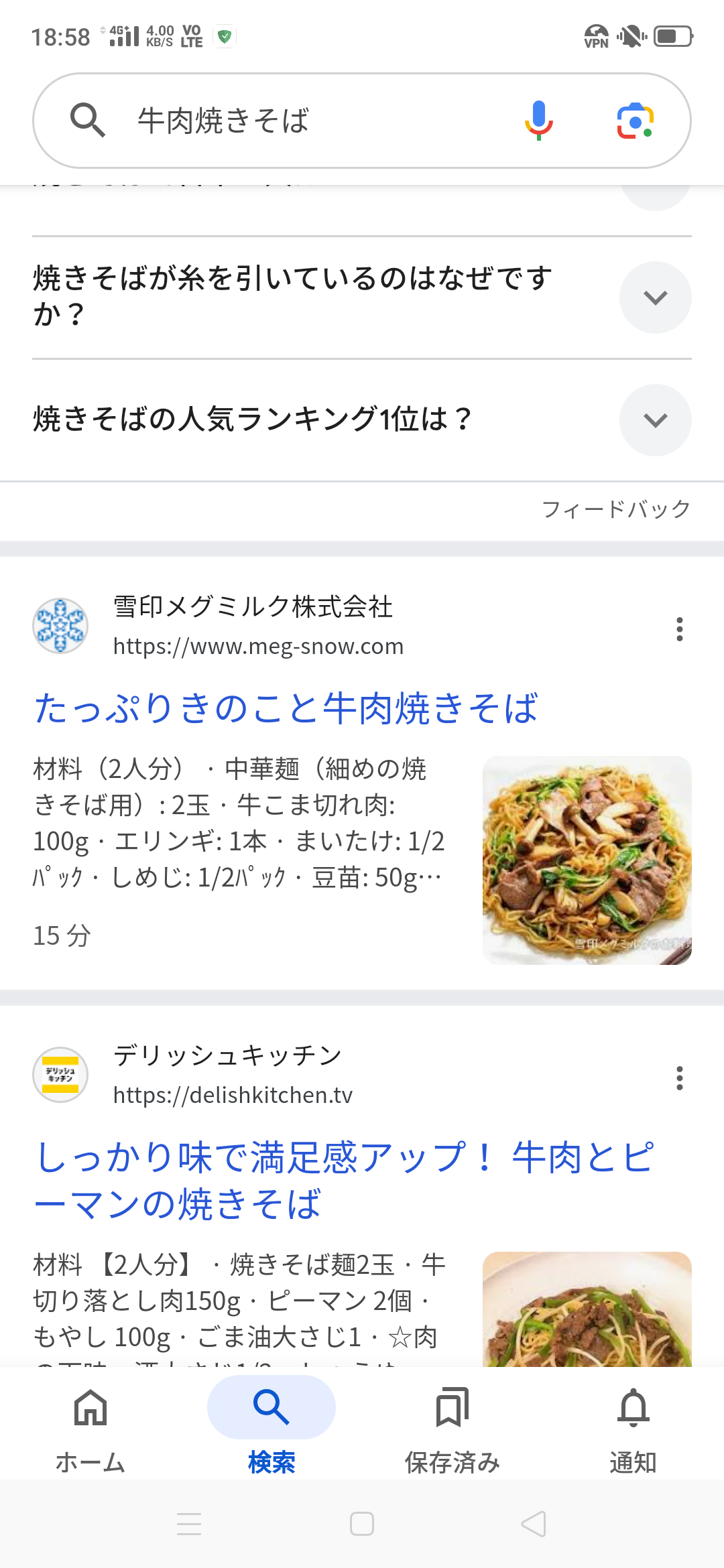
Task: Open 牛肉とピーマンの焼きそば recipe result
Action: point(343,1180)
